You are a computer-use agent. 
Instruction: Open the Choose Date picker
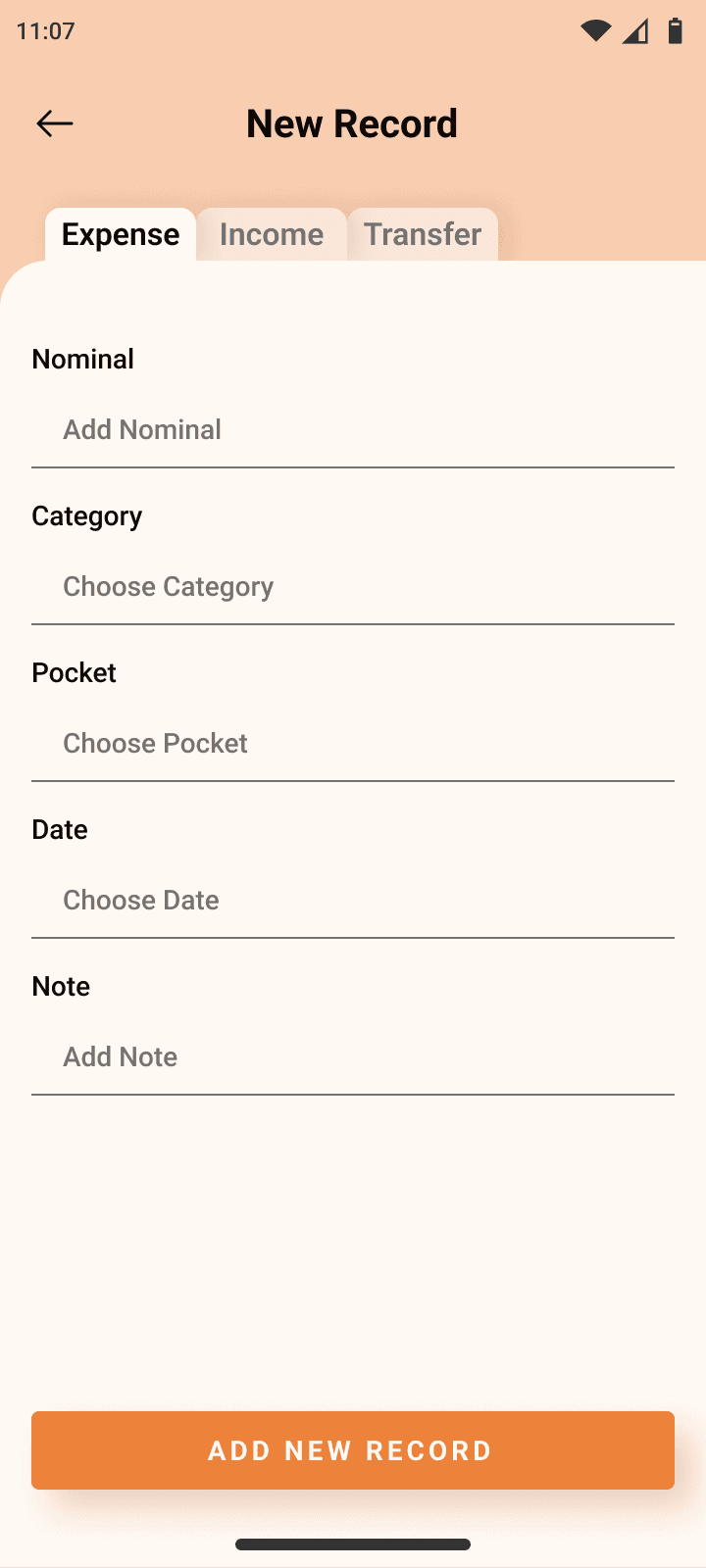pos(353,900)
